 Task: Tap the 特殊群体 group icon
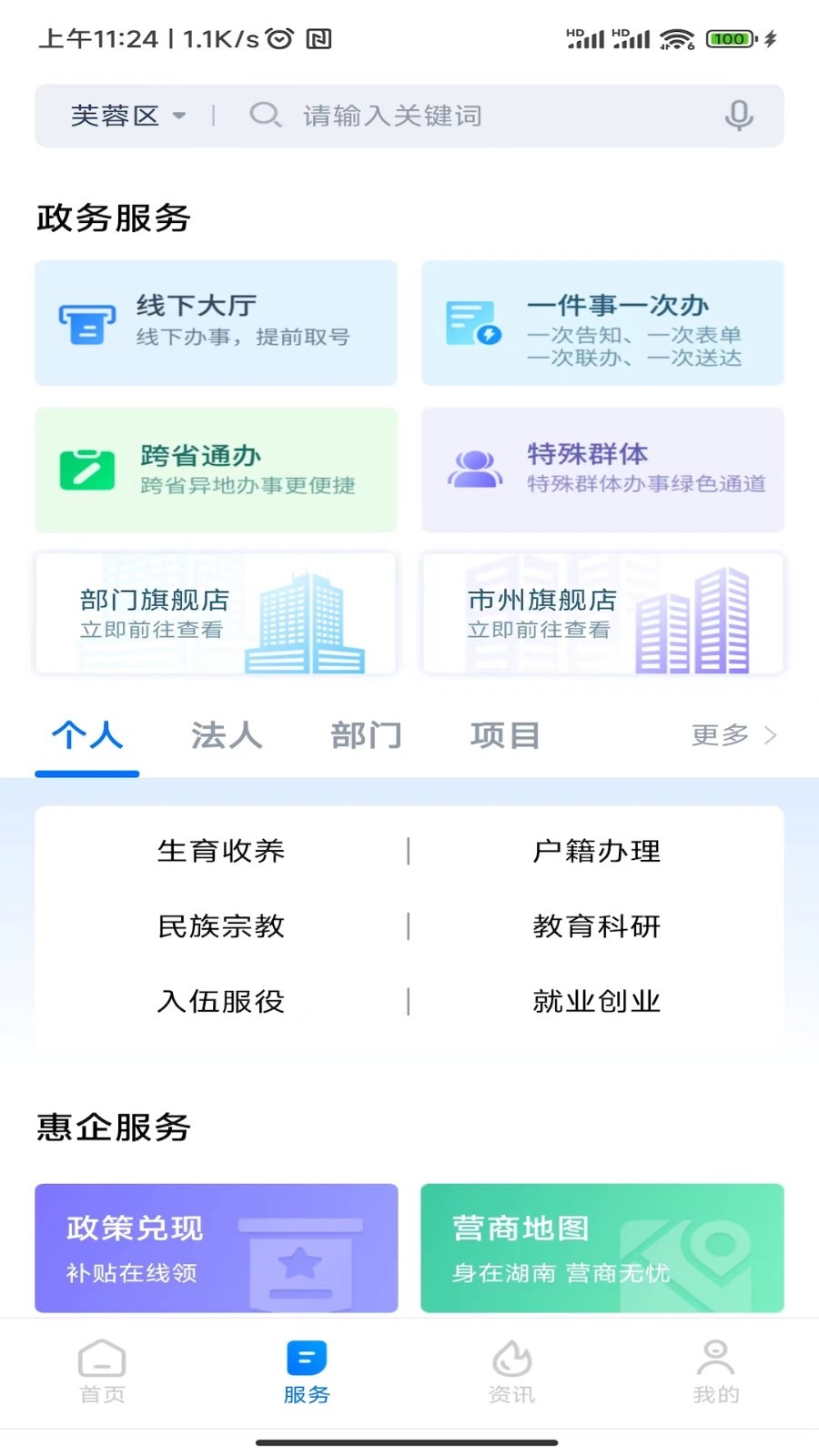475,470
